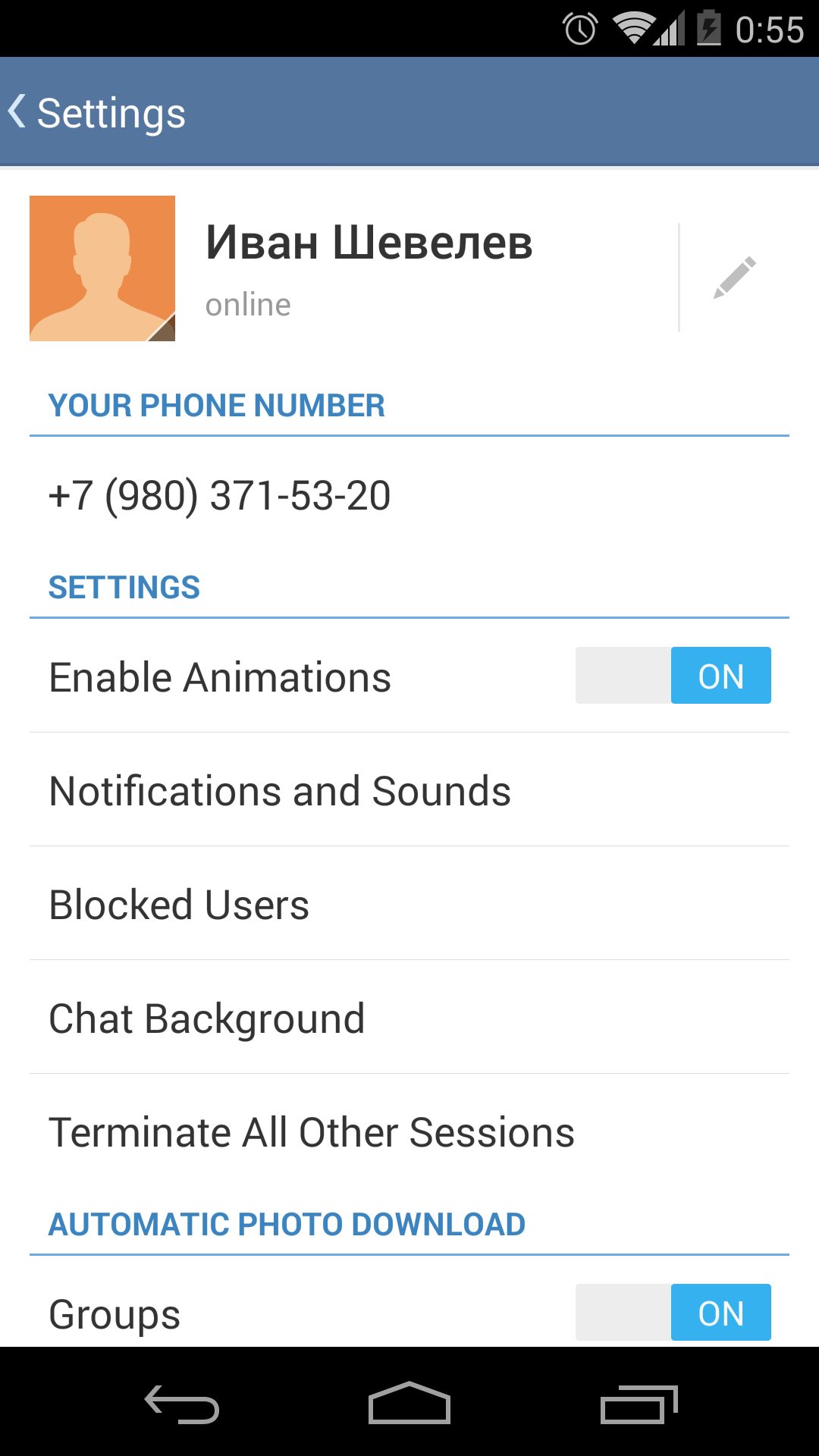Viewport: 819px width, 1456px height.
Task: Open Chat Background settings
Action: pos(409,1017)
